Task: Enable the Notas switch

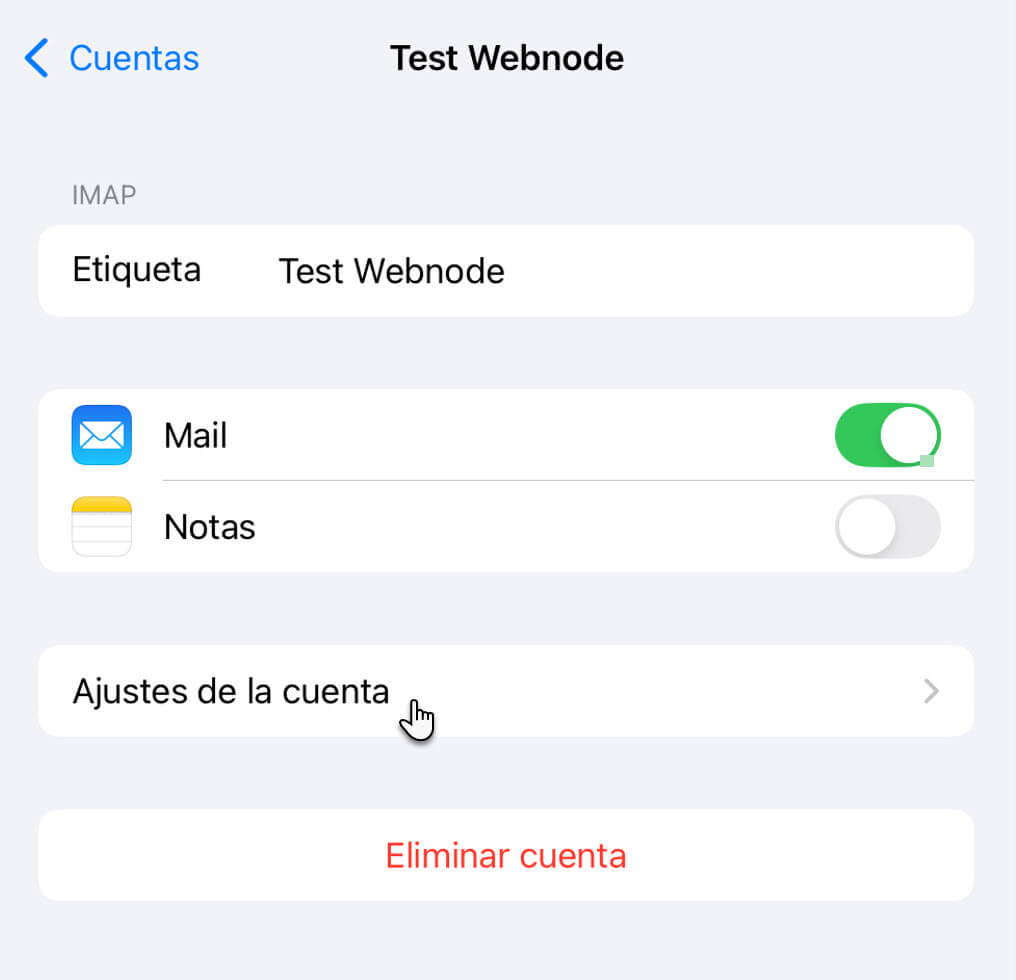Action: coord(887,526)
